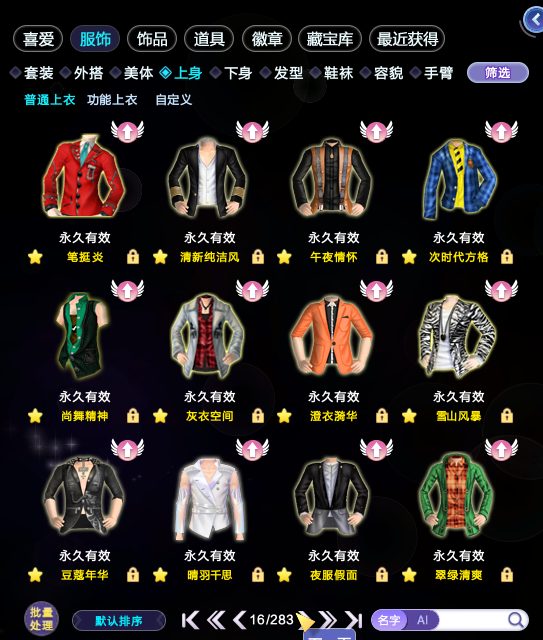543x640 pixels.
Task: Switch to the 喜爱 tab
Action: [x=38, y=39]
